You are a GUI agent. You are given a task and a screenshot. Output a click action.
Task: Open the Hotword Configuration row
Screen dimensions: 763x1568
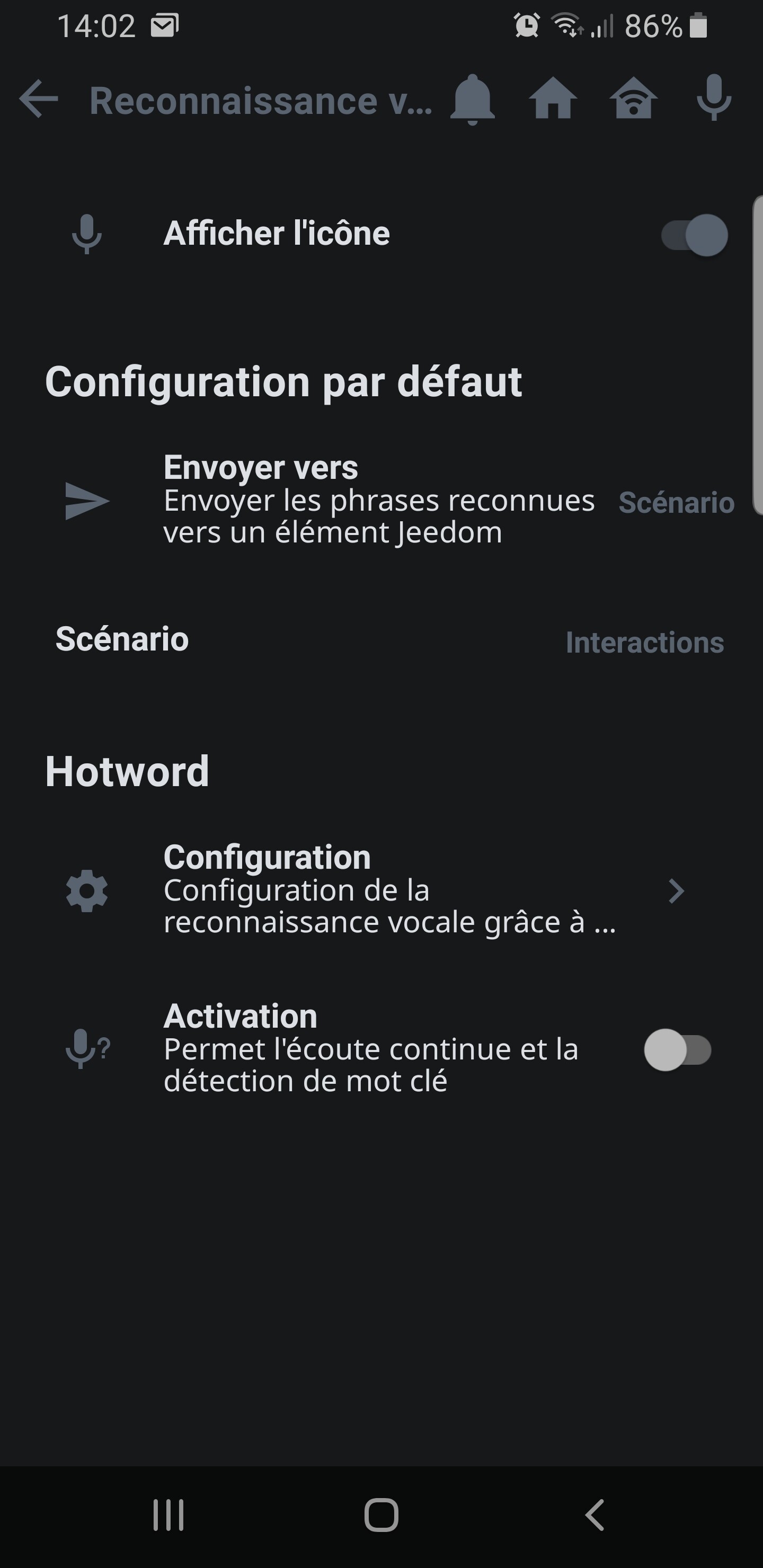pos(381,890)
